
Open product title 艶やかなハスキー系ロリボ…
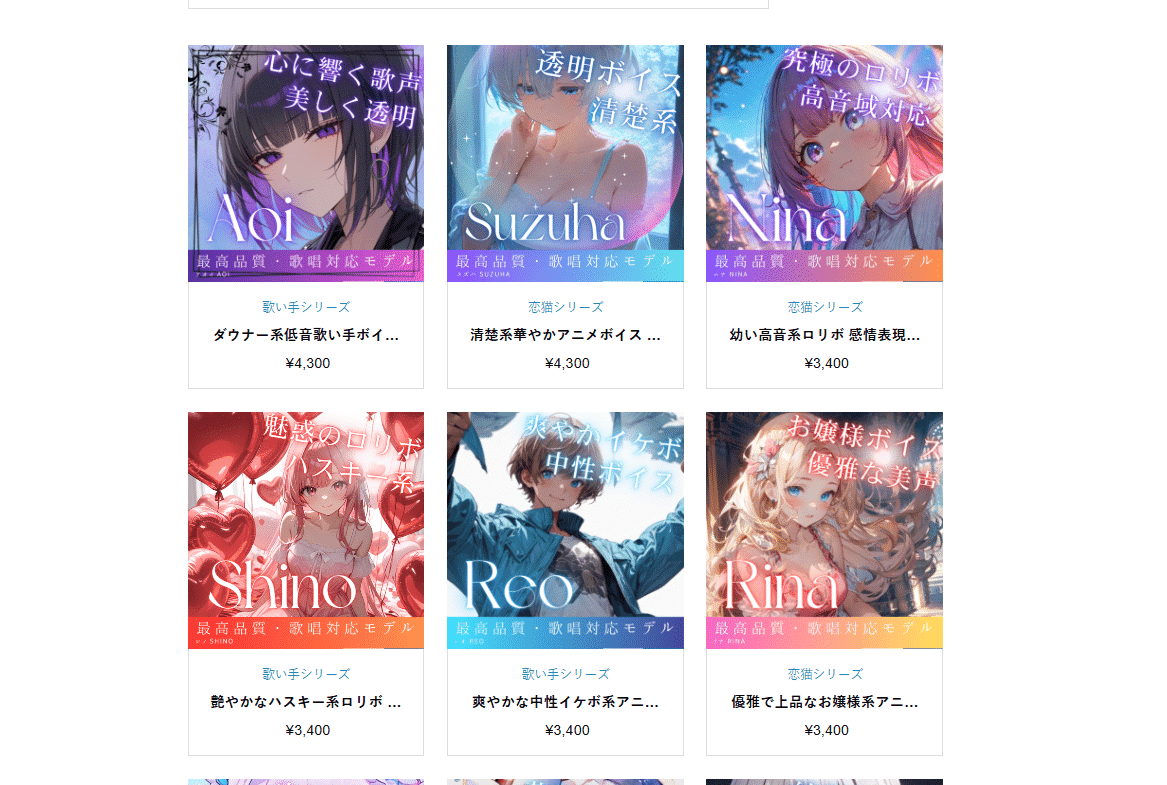[306, 702]
